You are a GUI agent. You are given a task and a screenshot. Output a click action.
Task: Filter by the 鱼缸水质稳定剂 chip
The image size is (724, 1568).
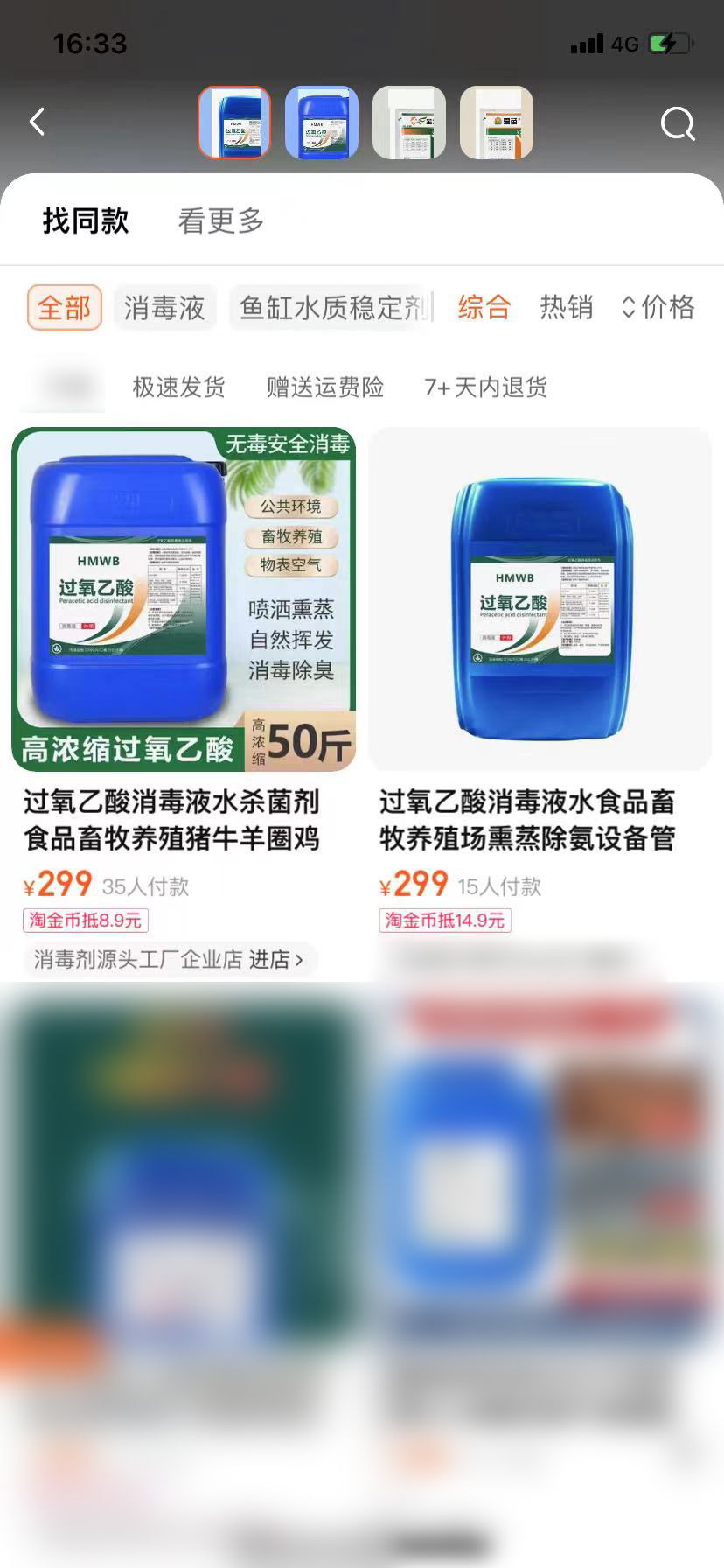point(332,308)
